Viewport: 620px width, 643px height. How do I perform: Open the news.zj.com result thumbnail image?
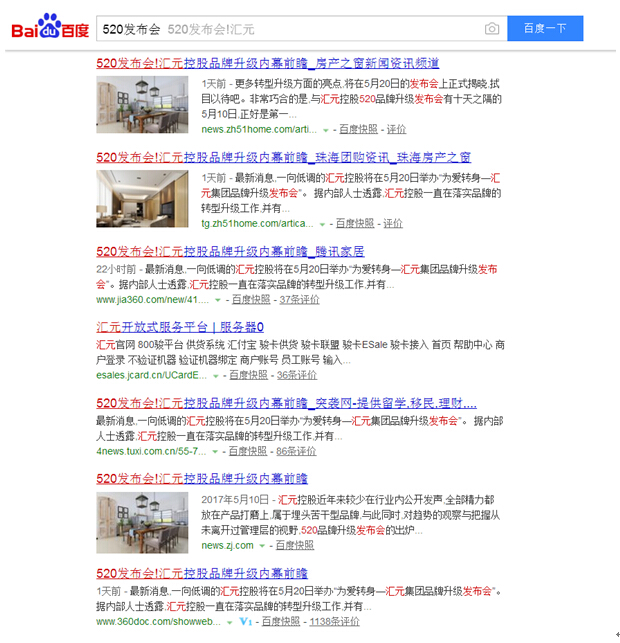click(142, 522)
